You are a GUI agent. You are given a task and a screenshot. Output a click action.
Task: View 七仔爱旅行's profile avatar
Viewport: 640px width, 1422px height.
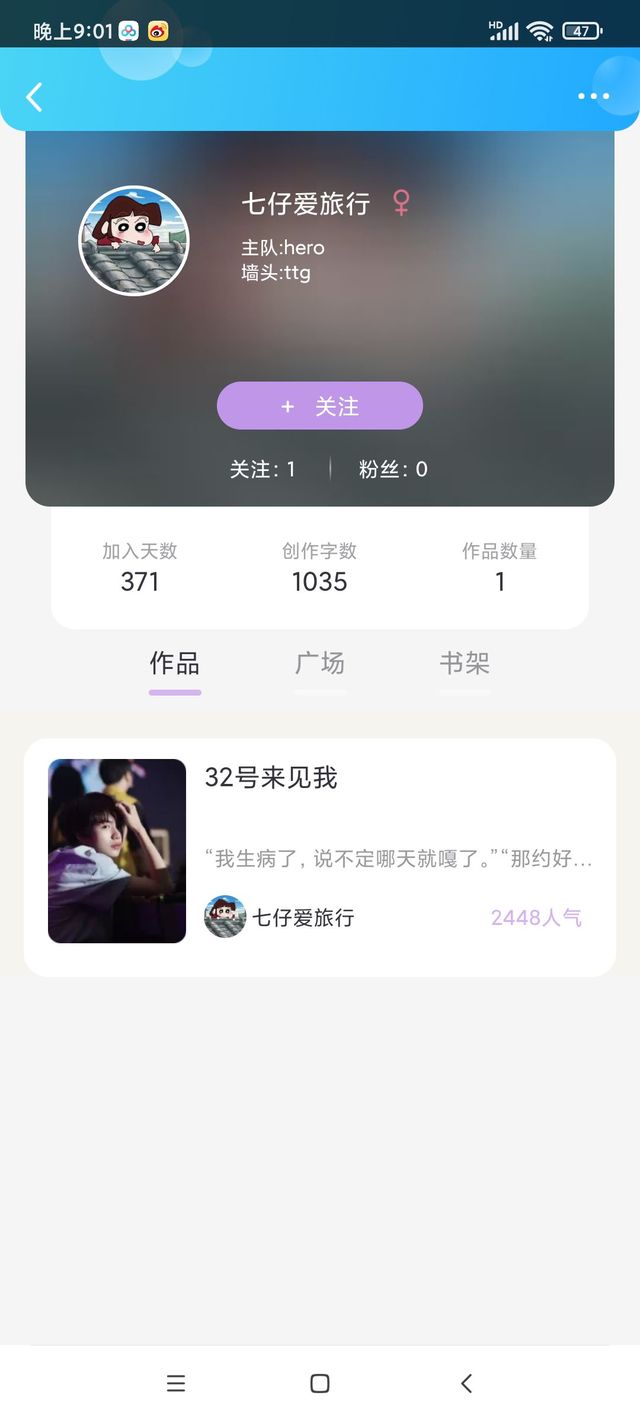[133, 240]
